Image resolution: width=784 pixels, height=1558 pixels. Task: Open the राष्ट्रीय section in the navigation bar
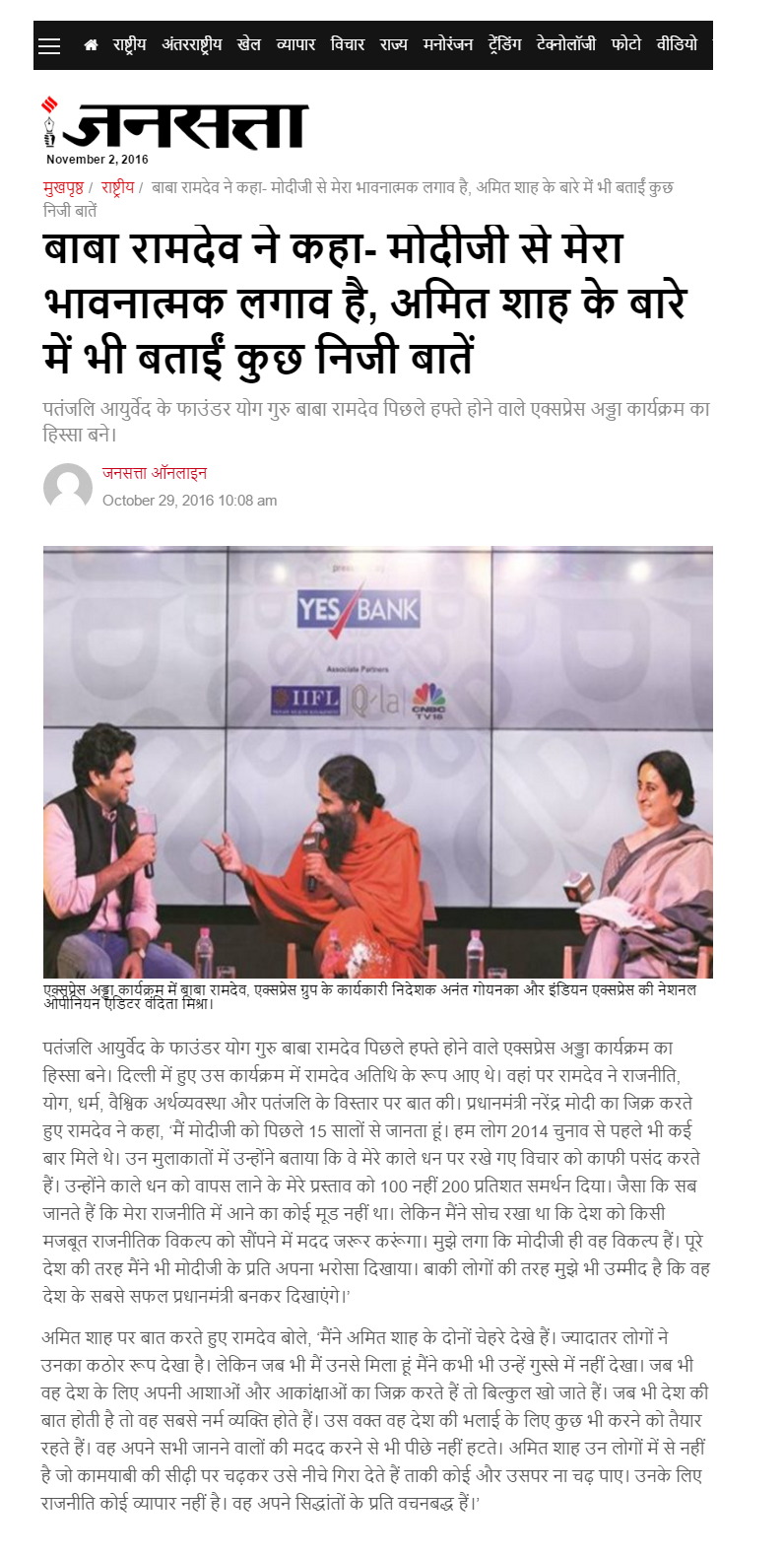tap(129, 45)
